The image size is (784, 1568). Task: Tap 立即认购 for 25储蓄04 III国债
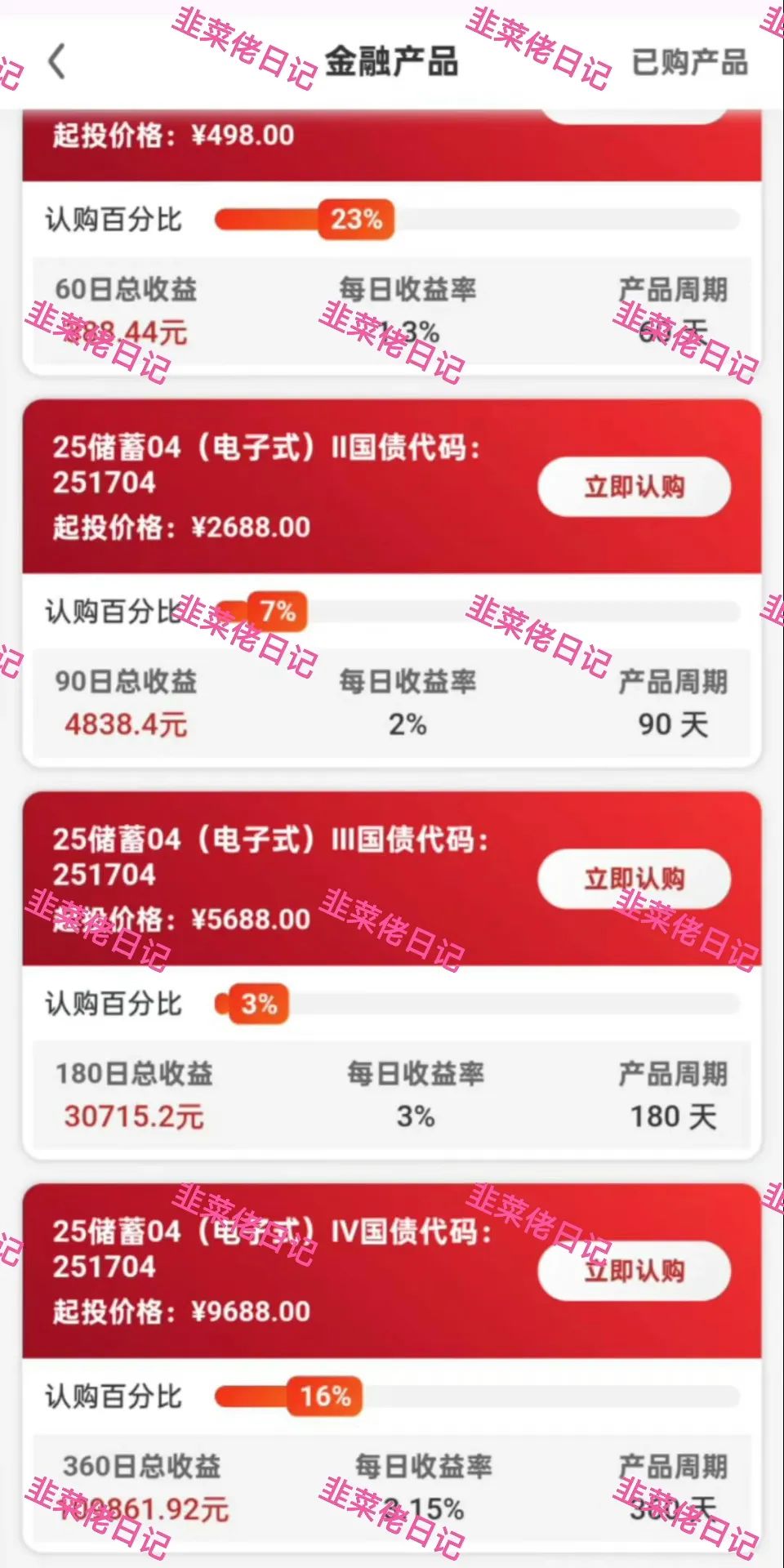coord(634,880)
